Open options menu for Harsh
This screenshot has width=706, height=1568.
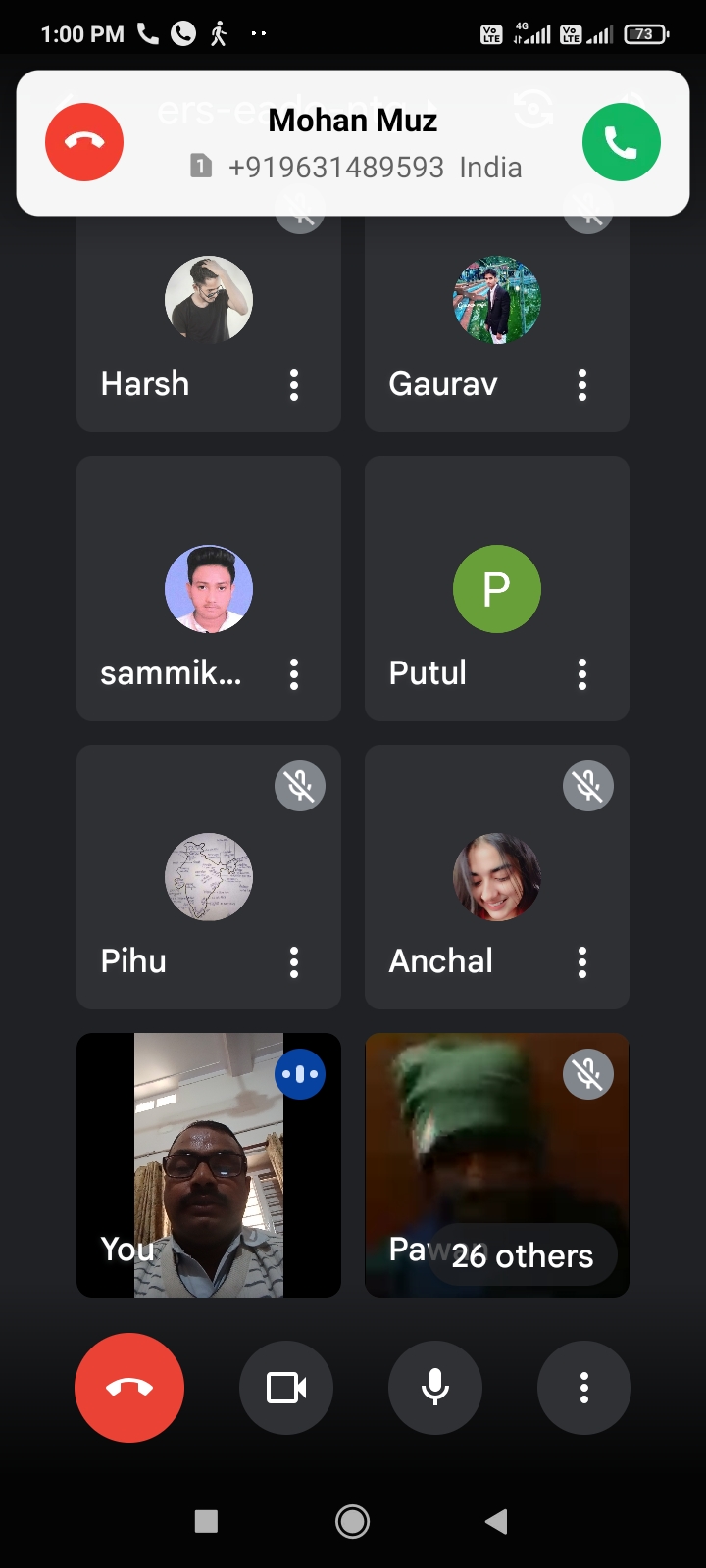pyautogui.click(x=294, y=385)
